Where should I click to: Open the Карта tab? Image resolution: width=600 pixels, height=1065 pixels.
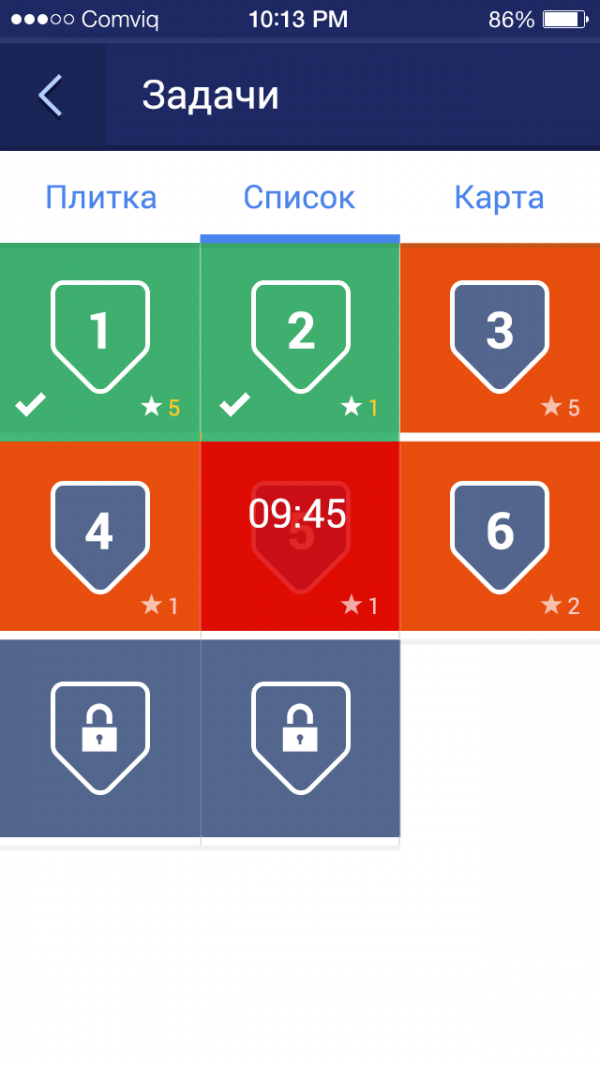(499, 198)
